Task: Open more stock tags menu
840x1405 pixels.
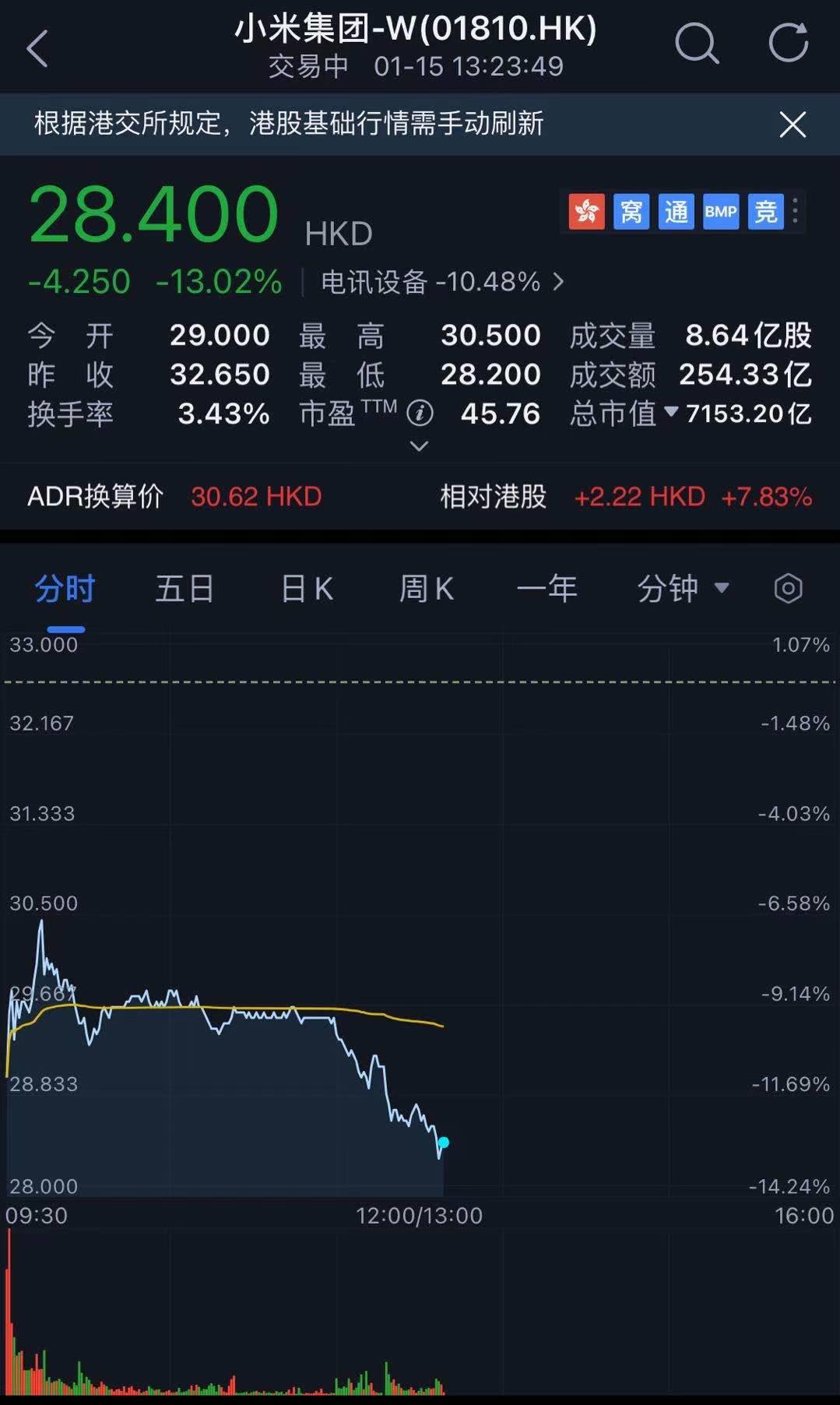Action: [795, 211]
